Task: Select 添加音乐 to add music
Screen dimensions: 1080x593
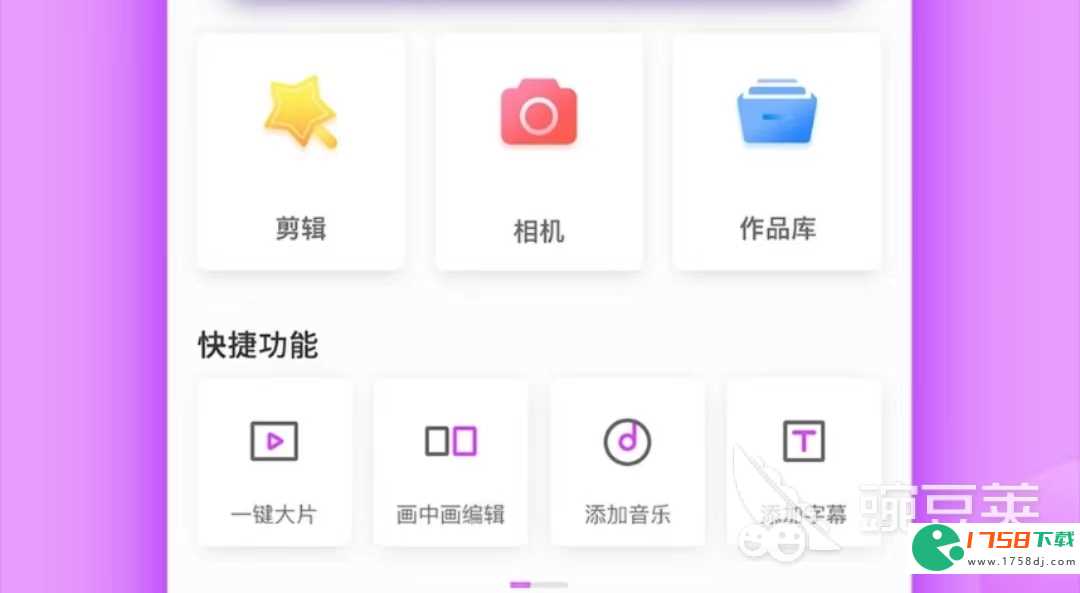Action: [x=627, y=463]
